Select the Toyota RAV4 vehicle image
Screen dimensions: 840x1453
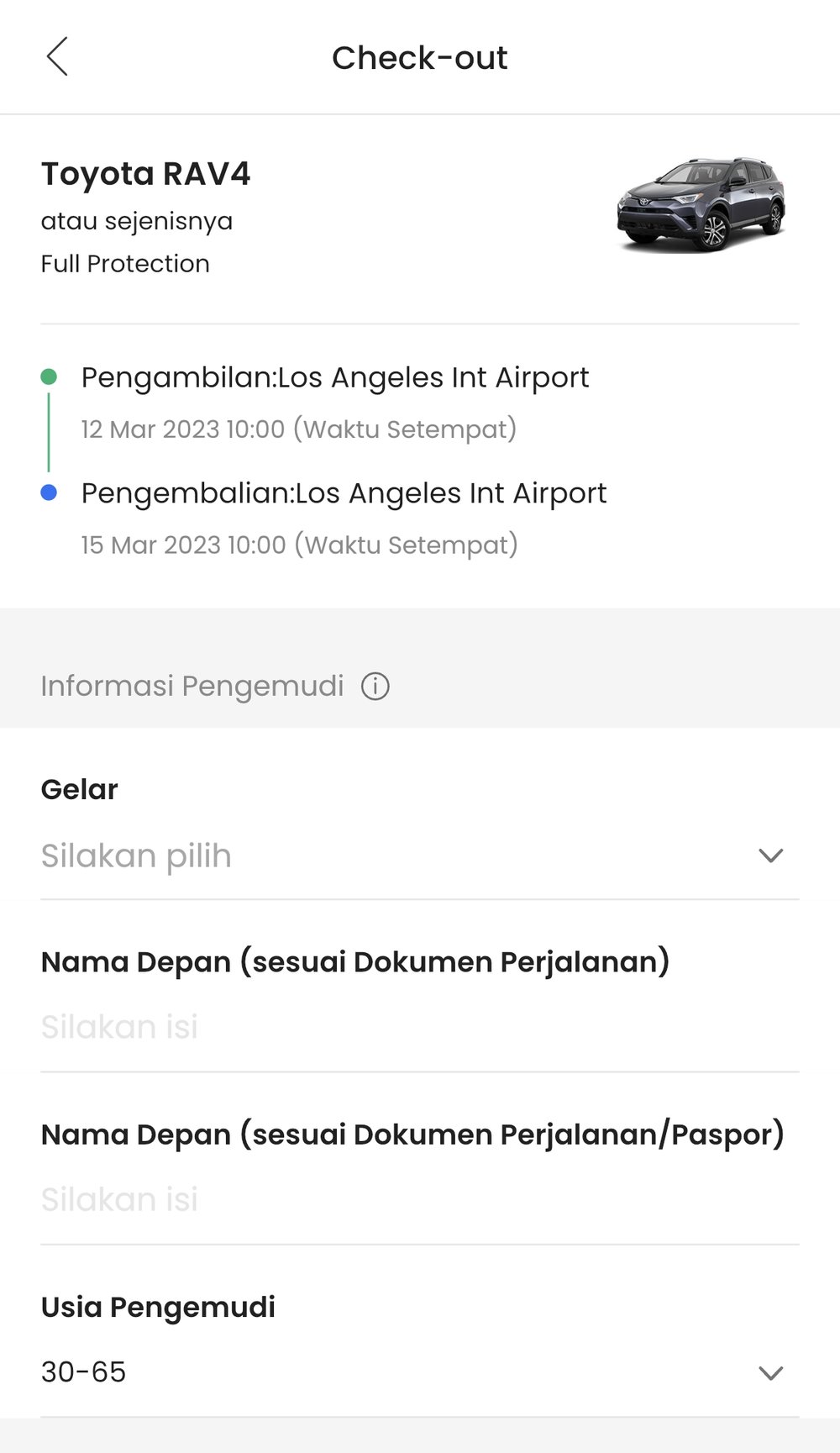click(x=702, y=204)
